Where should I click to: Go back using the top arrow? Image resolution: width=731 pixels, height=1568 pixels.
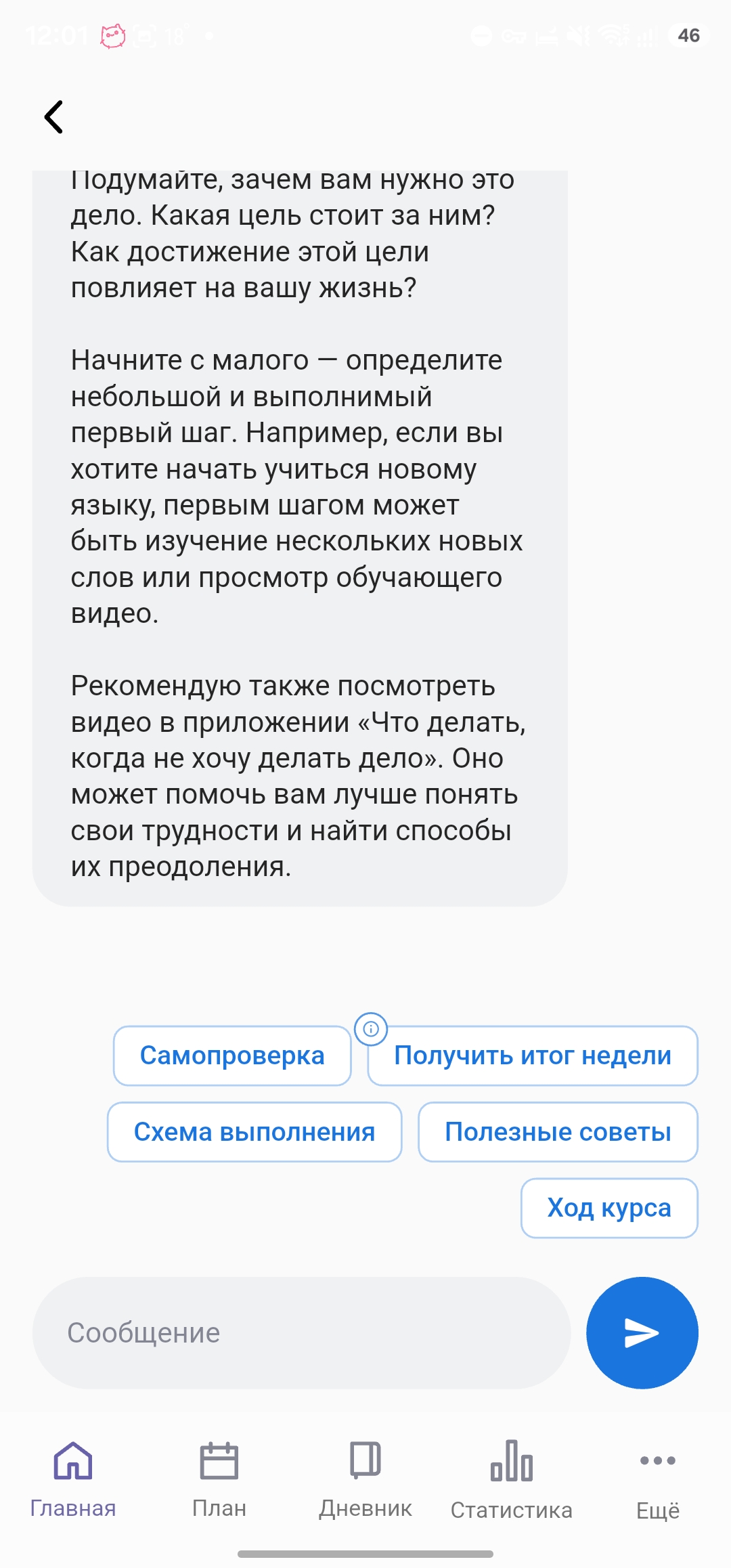(54, 117)
